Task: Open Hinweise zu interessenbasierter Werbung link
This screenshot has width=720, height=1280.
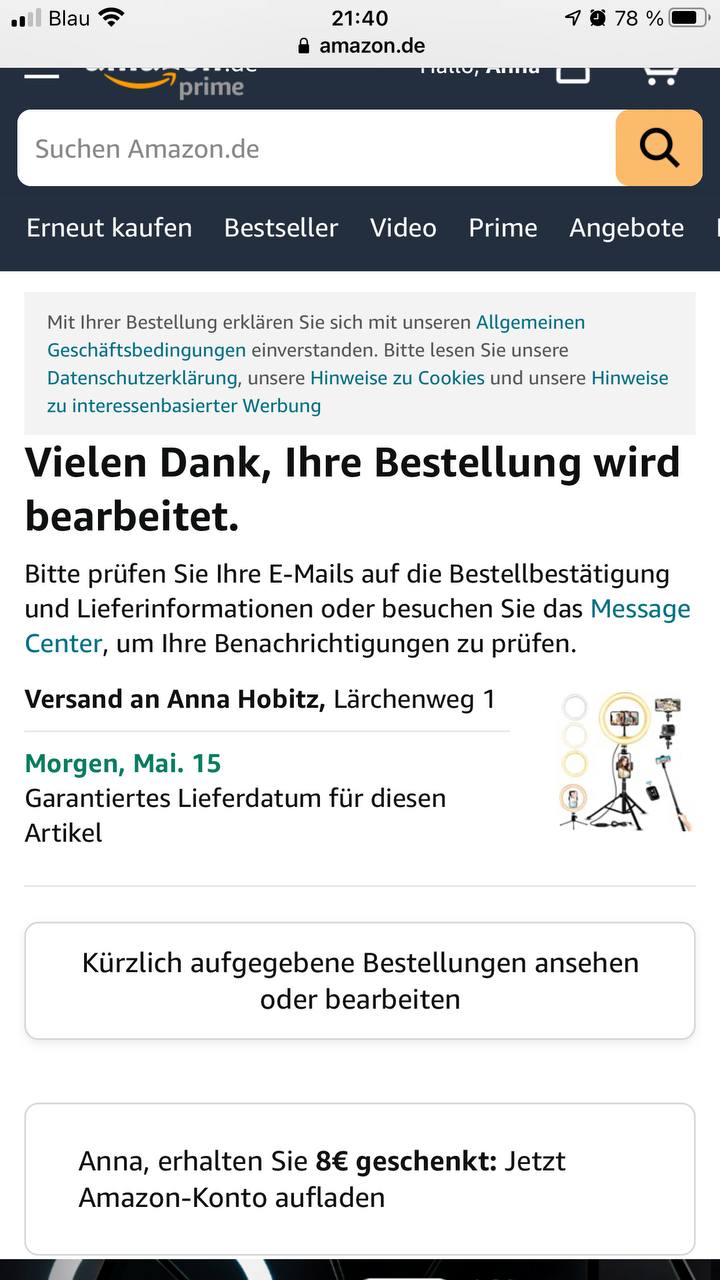Action: click(x=184, y=406)
